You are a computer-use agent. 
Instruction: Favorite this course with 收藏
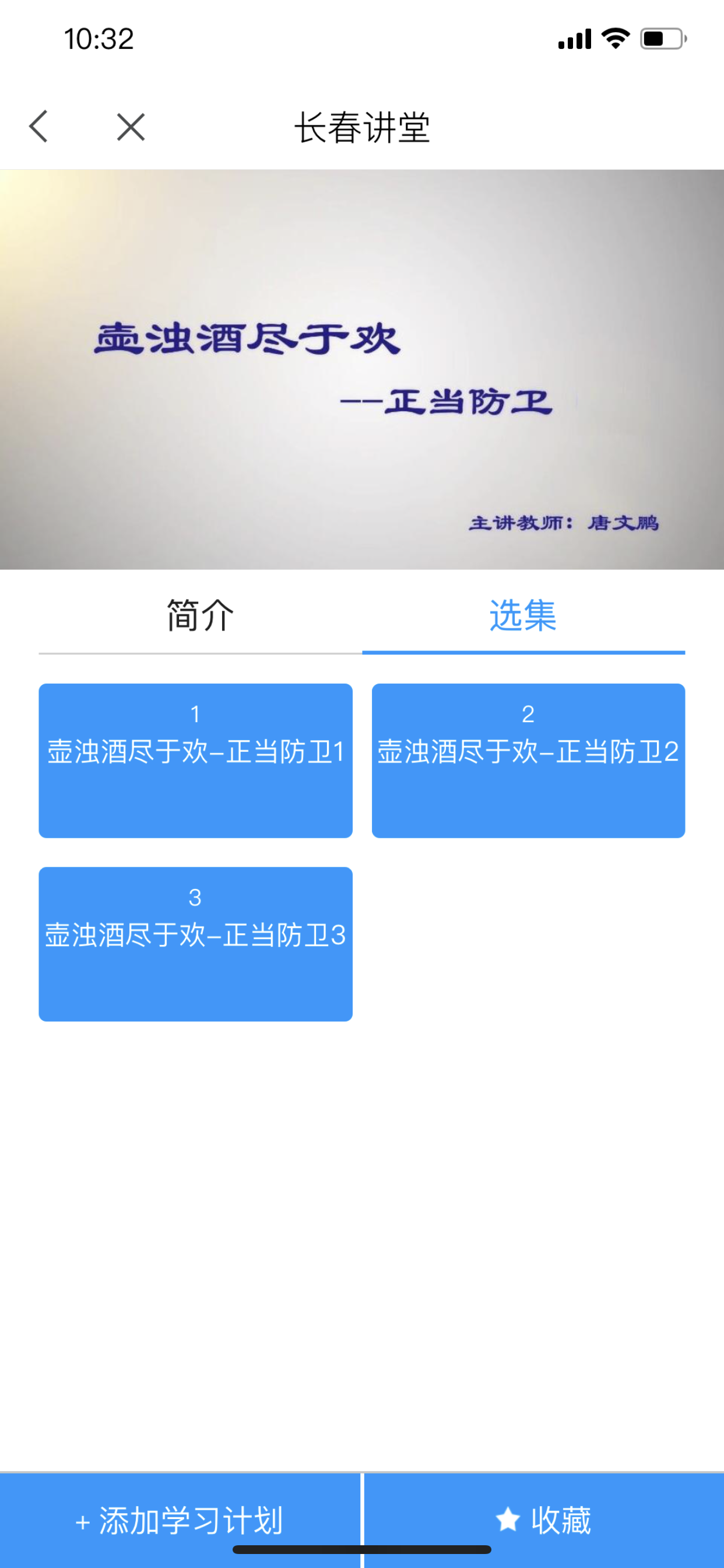click(x=543, y=1520)
